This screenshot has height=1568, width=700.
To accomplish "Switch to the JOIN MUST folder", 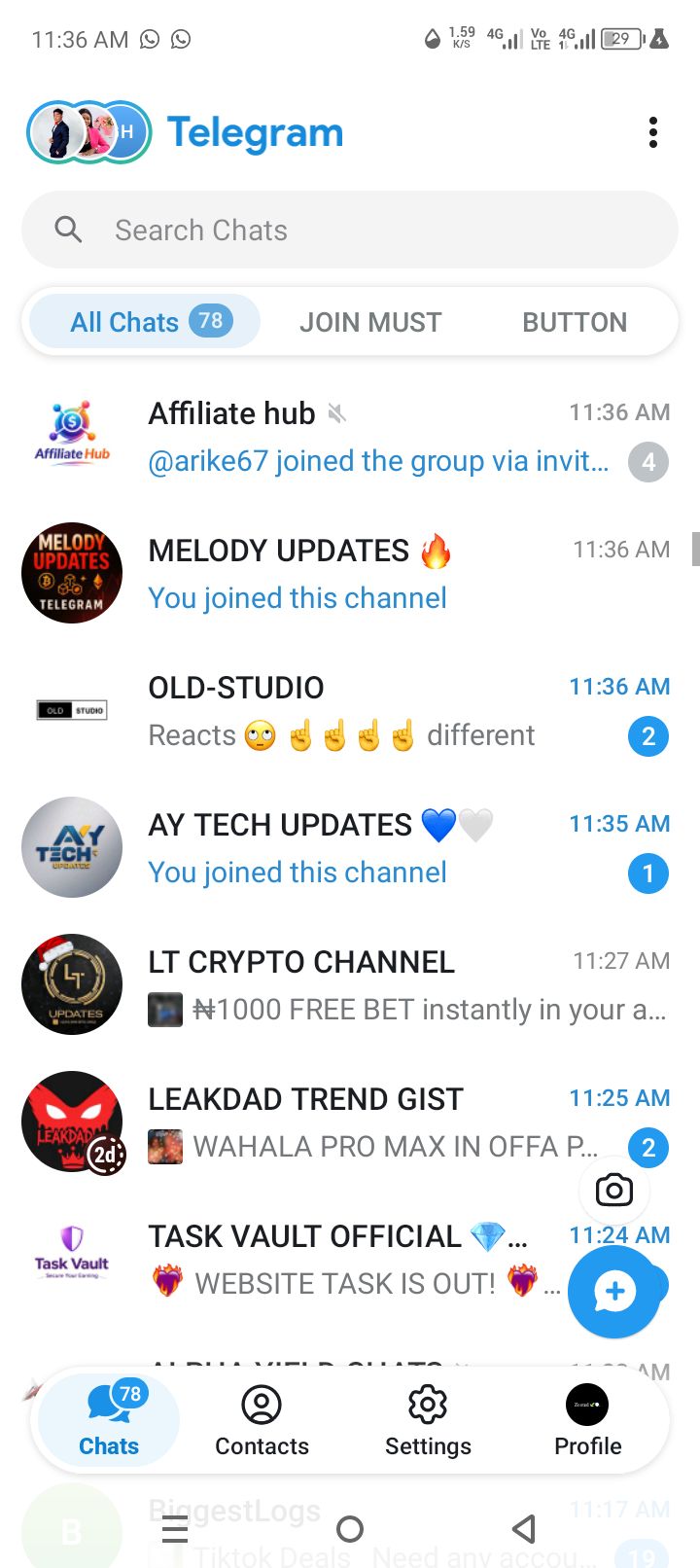I will (370, 322).
